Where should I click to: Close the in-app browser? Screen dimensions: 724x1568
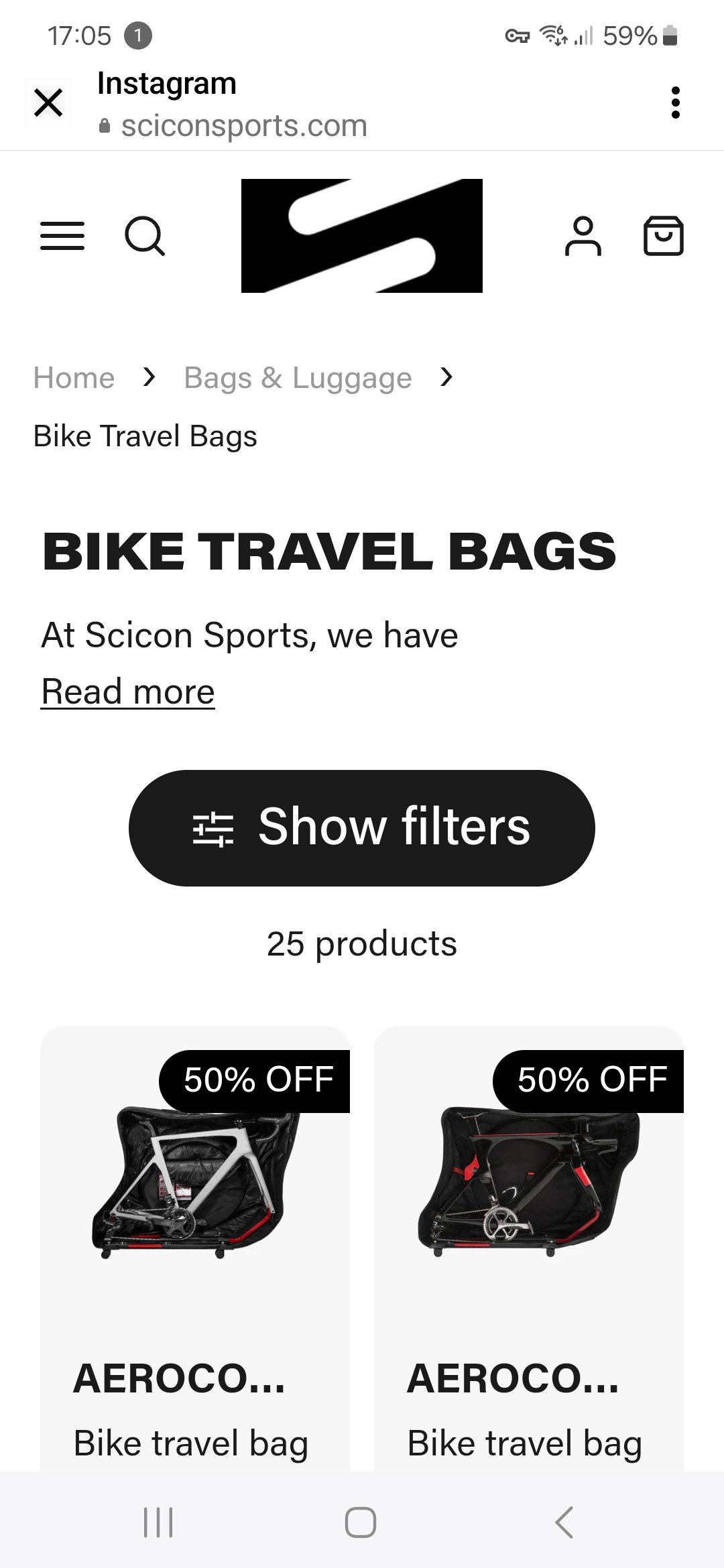pyautogui.click(x=48, y=103)
